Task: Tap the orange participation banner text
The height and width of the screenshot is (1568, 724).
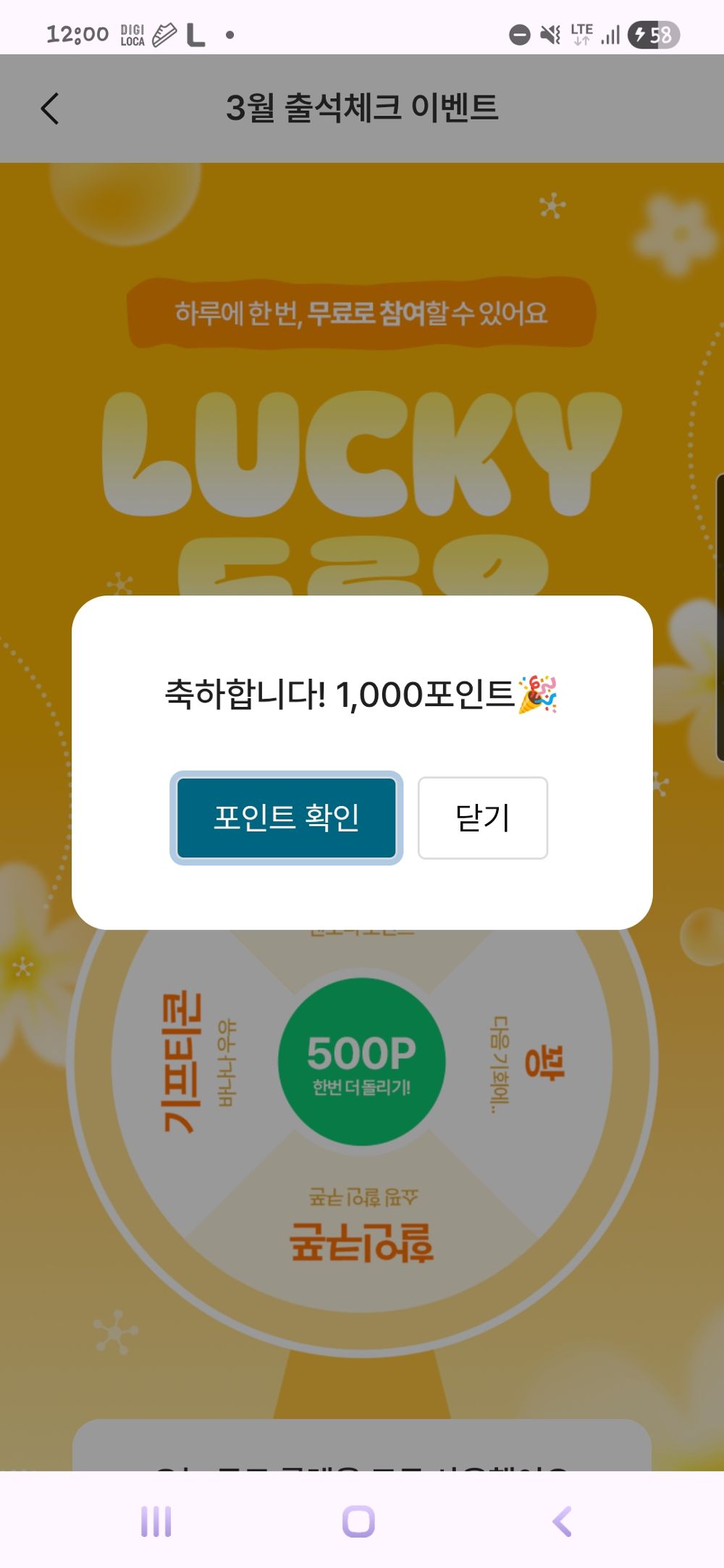Action: 362,313
